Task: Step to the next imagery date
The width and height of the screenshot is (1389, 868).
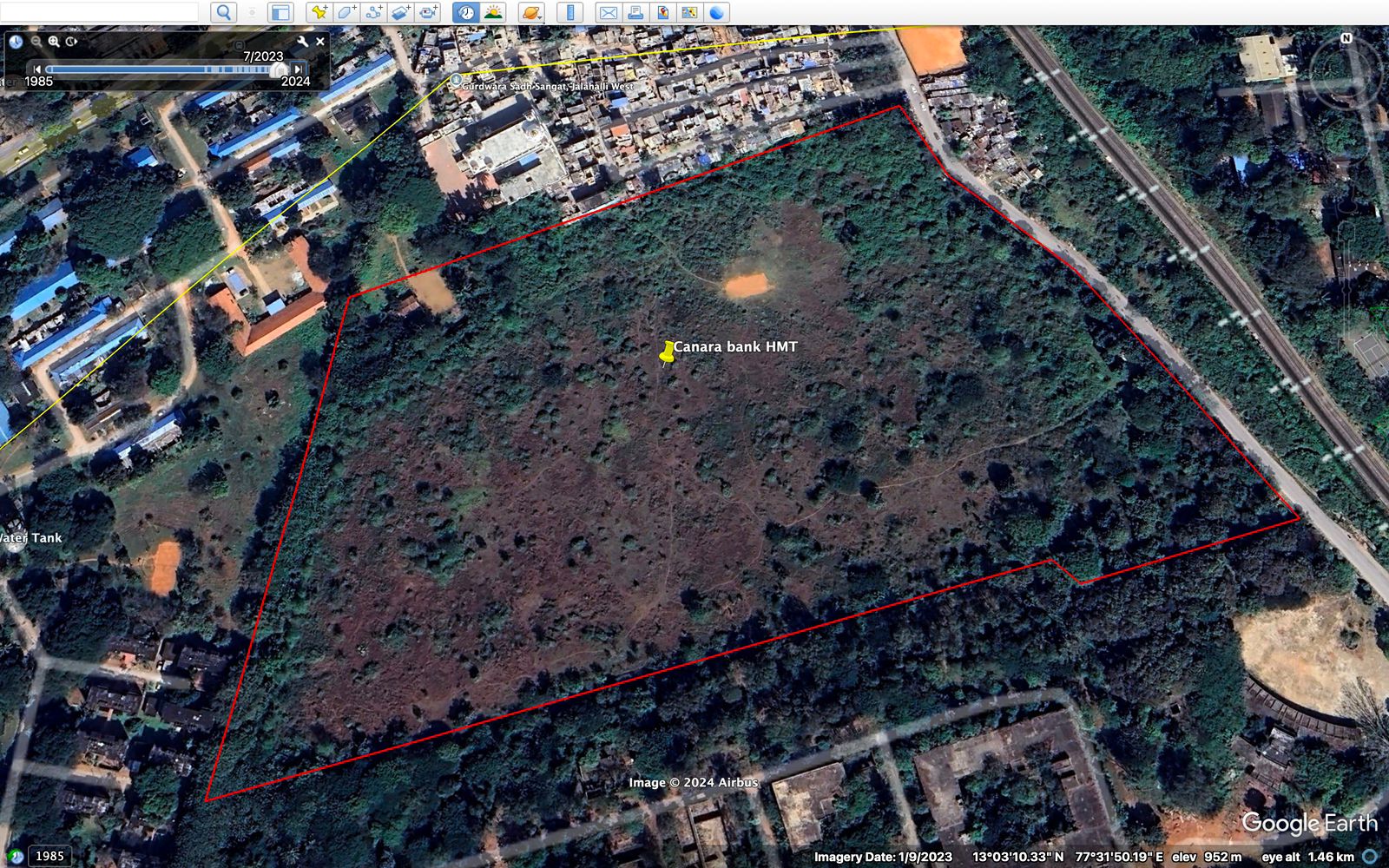Action: coord(298,69)
